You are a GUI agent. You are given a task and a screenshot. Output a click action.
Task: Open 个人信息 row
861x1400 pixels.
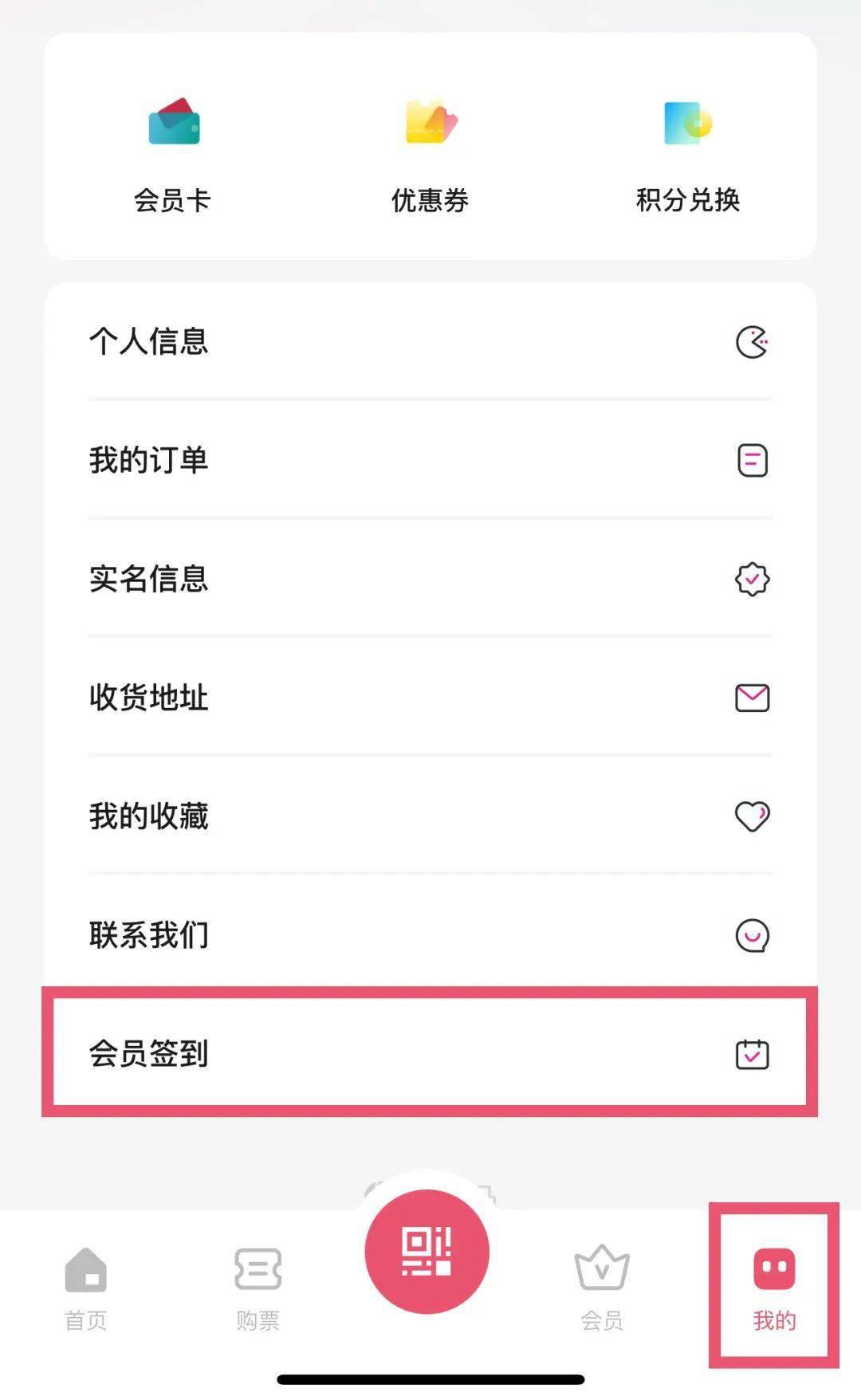click(x=431, y=341)
